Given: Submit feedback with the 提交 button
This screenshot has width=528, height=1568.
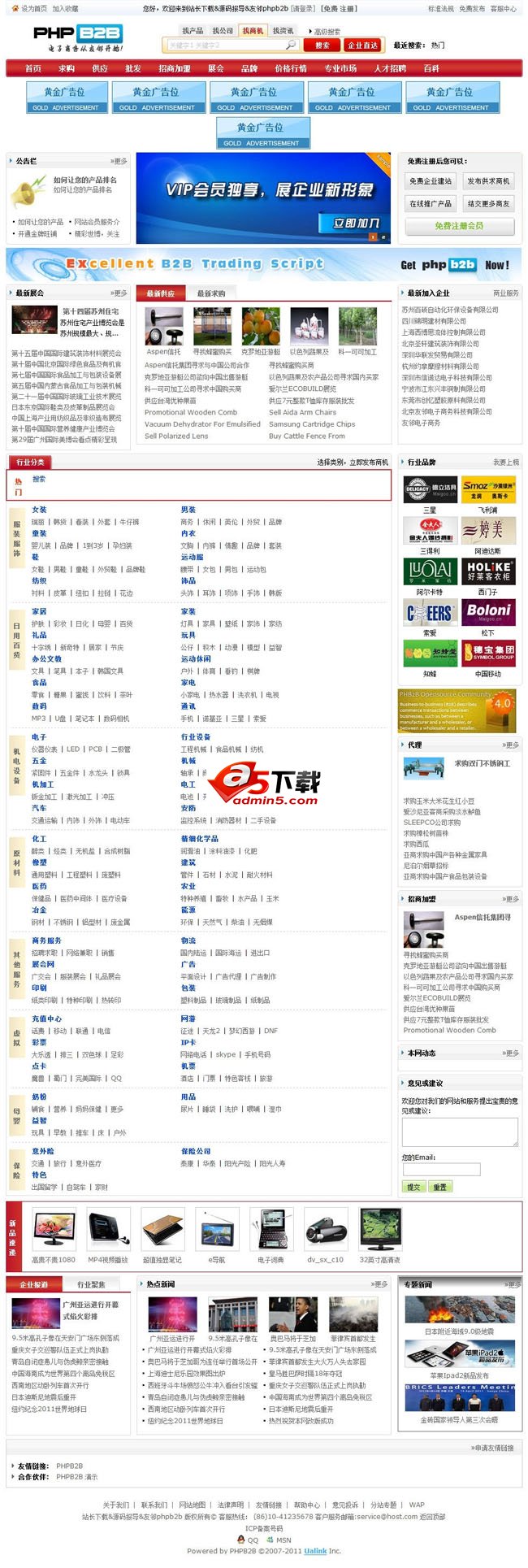Looking at the screenshot, I should point(413,1187).
